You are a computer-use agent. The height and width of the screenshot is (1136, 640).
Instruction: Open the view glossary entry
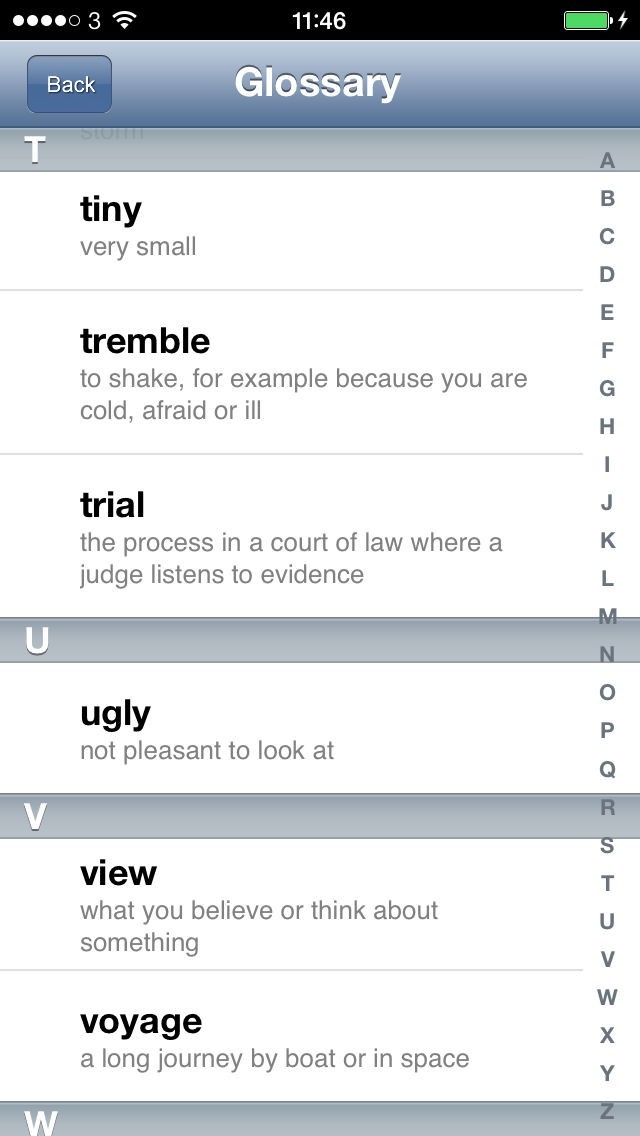(290, 904)
